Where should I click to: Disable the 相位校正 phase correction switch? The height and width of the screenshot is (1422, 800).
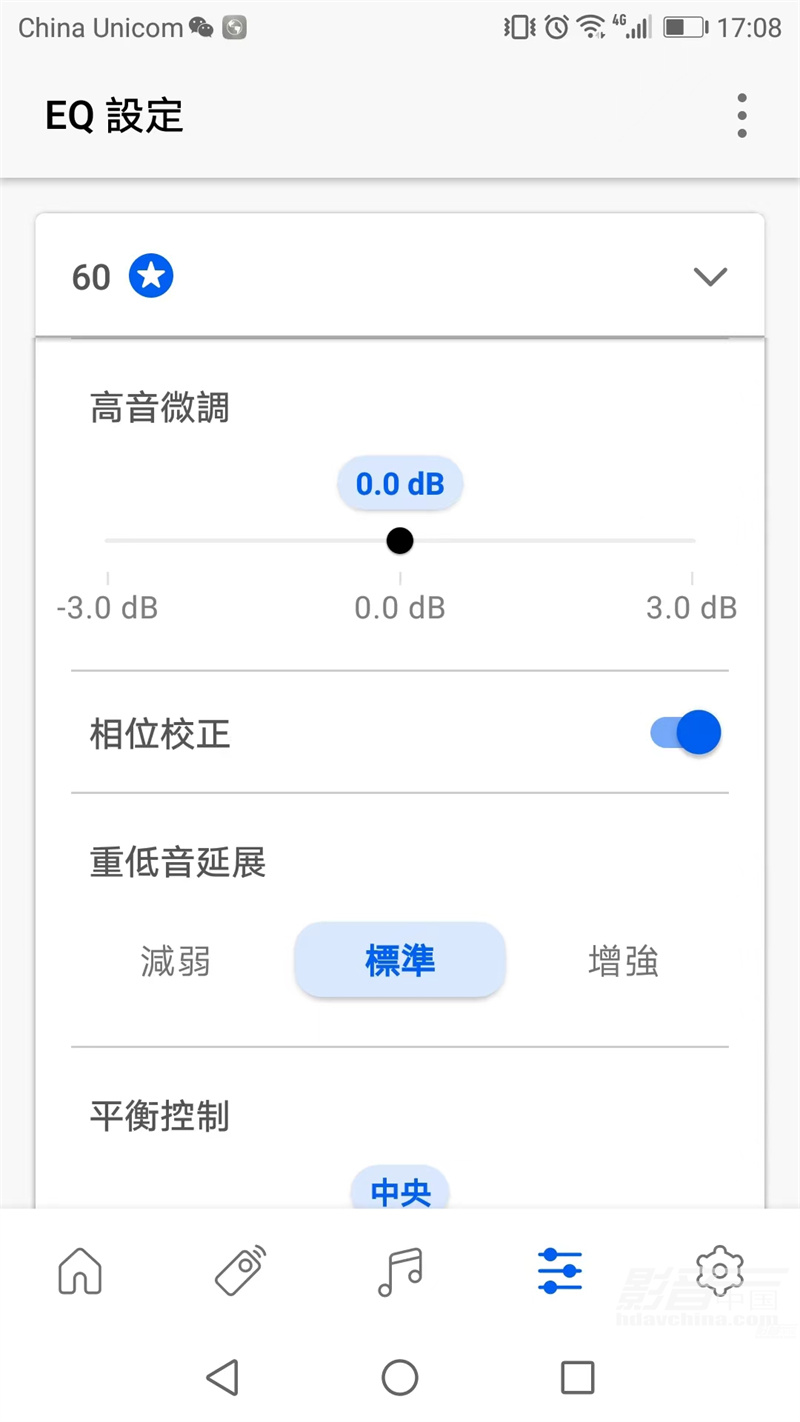pos(684,732)
